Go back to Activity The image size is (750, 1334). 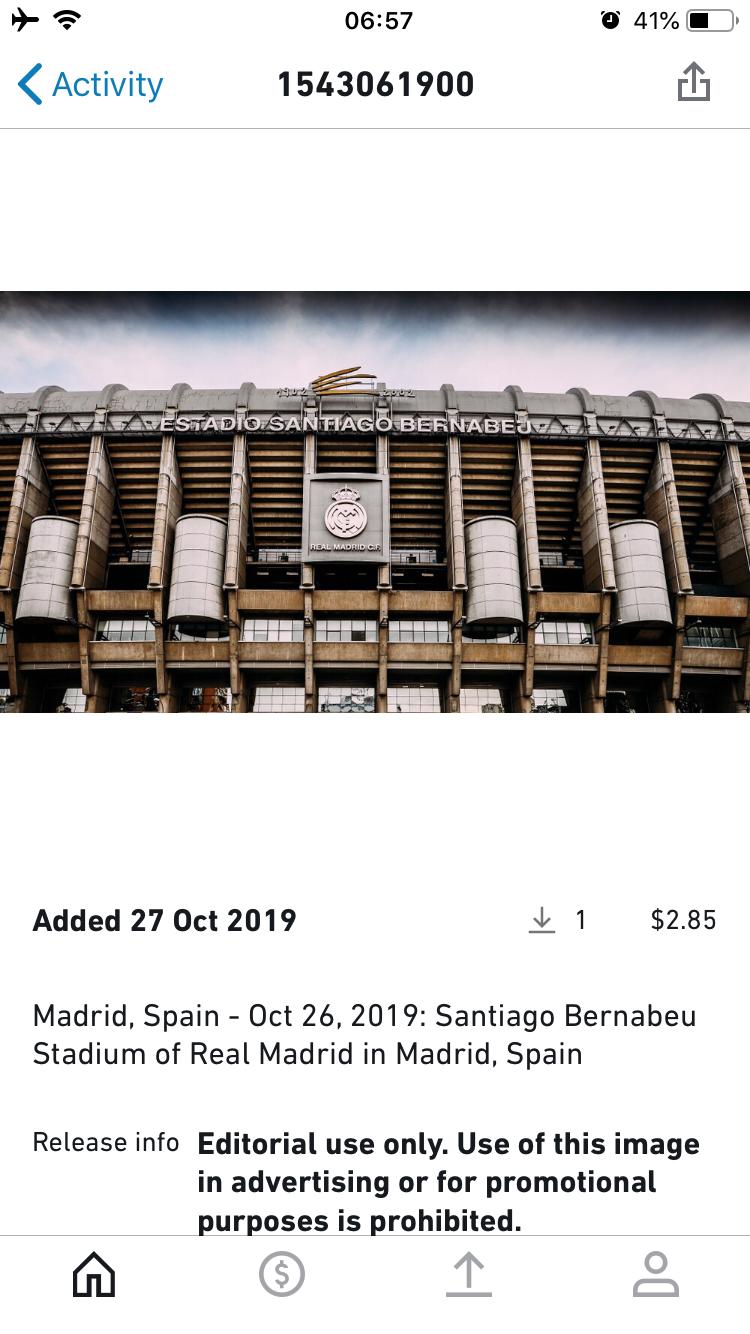pyautogui.click(x=90, y=85)
